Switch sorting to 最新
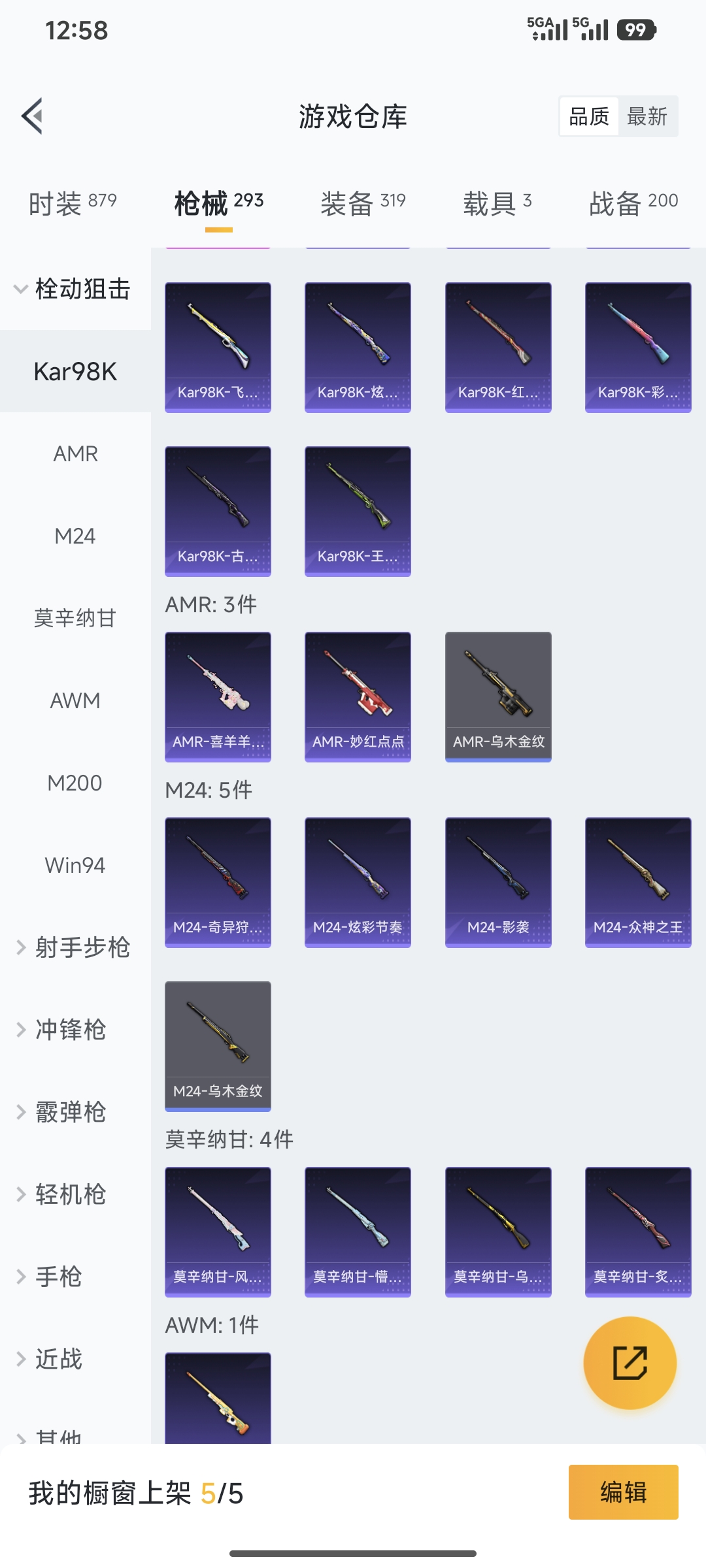This screenshot has height=1568, width=706. [647, 116]
